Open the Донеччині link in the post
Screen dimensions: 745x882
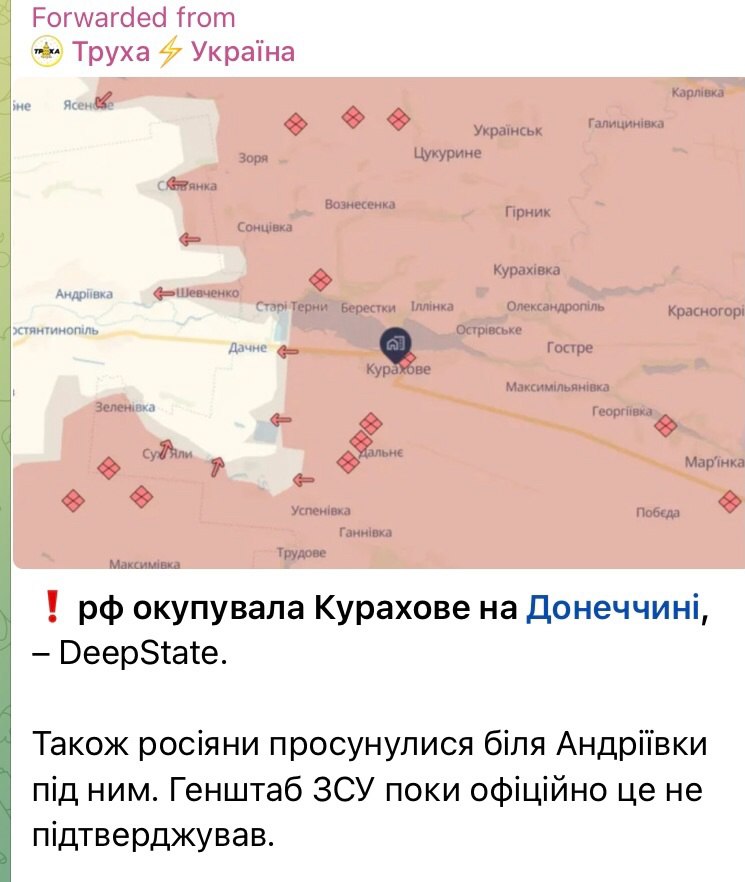(611, 606)
